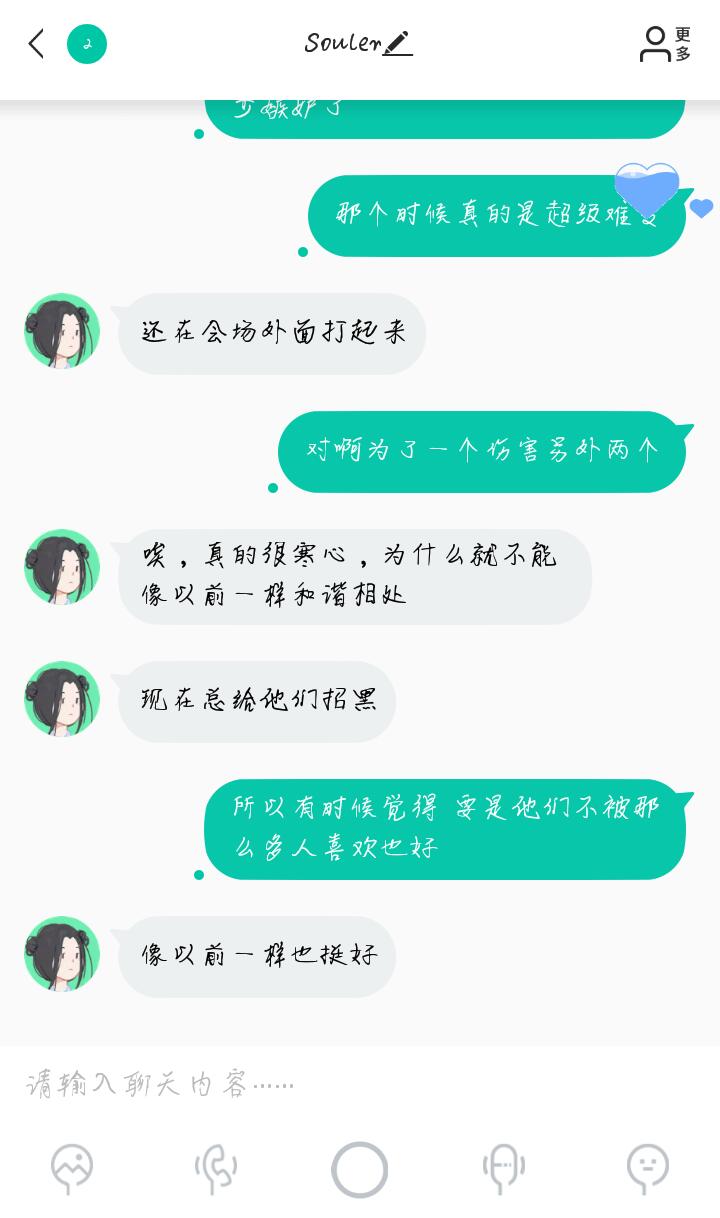Image resolution: width=720 pixels, height=1218 pixels.
Task: Open the 更多 profile menu
Action: pyautogui.click(x=666, y=44)
